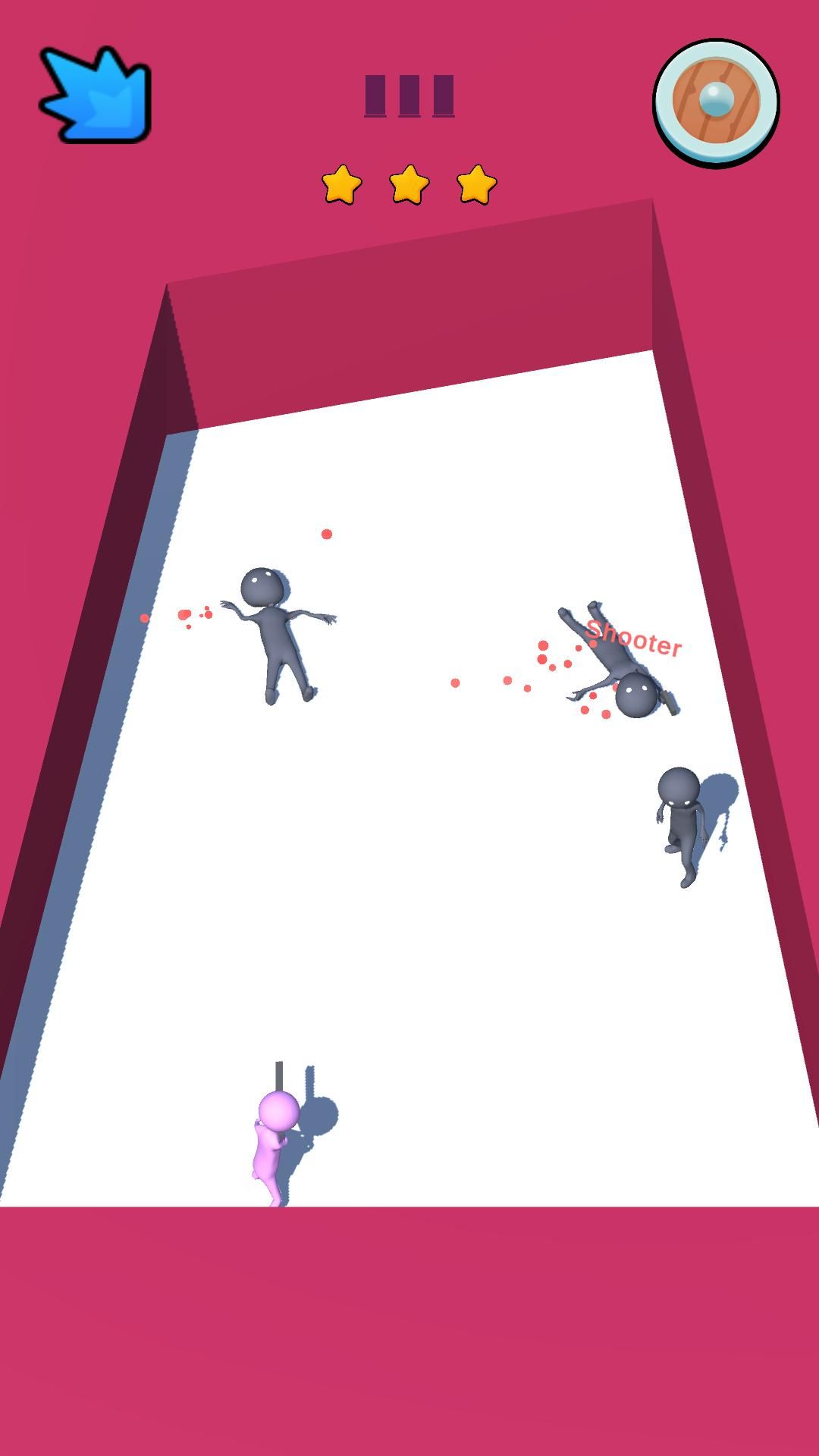The image size is (819, 1456).
Task: Tap the standing gray enemy stickman
Action: (x=681, y=823)
